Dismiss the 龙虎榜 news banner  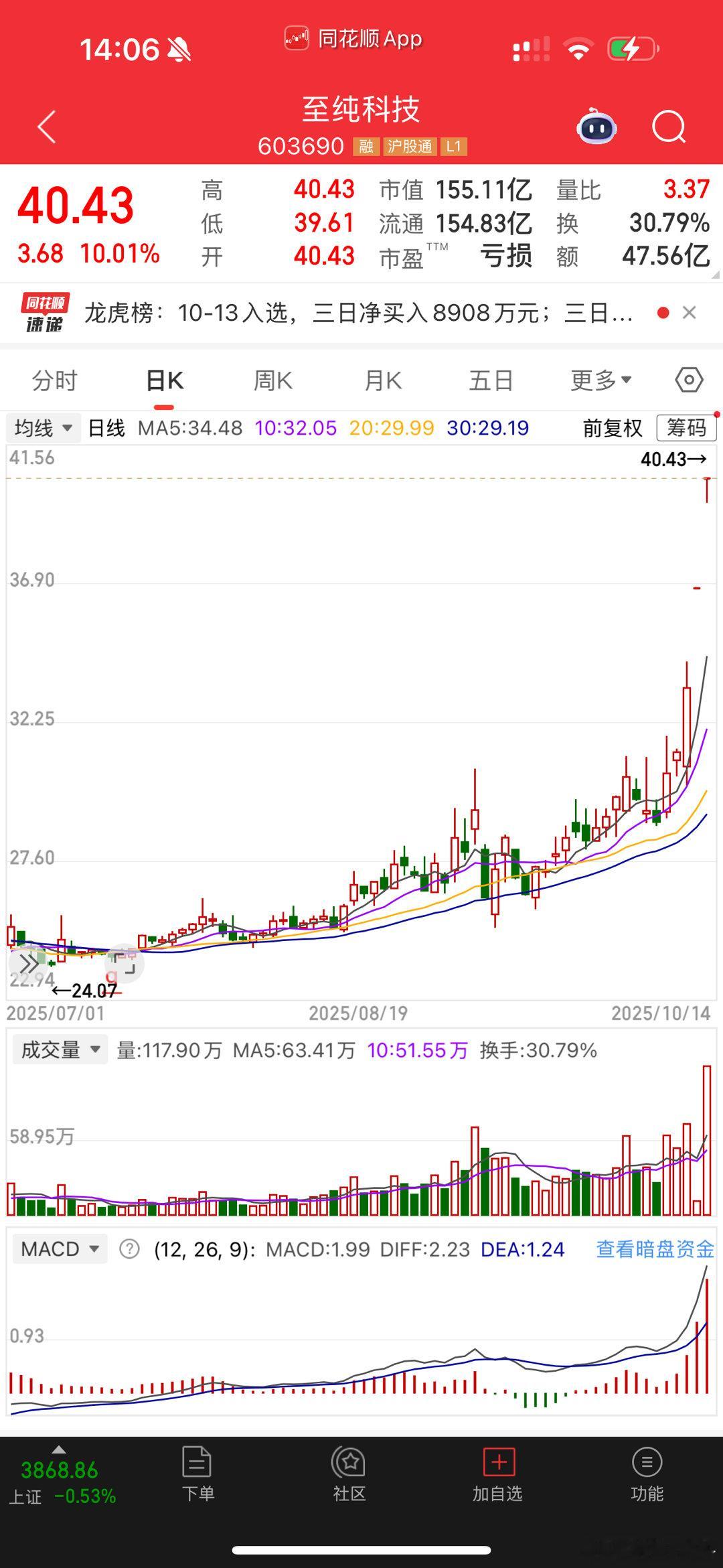(690, 313)
